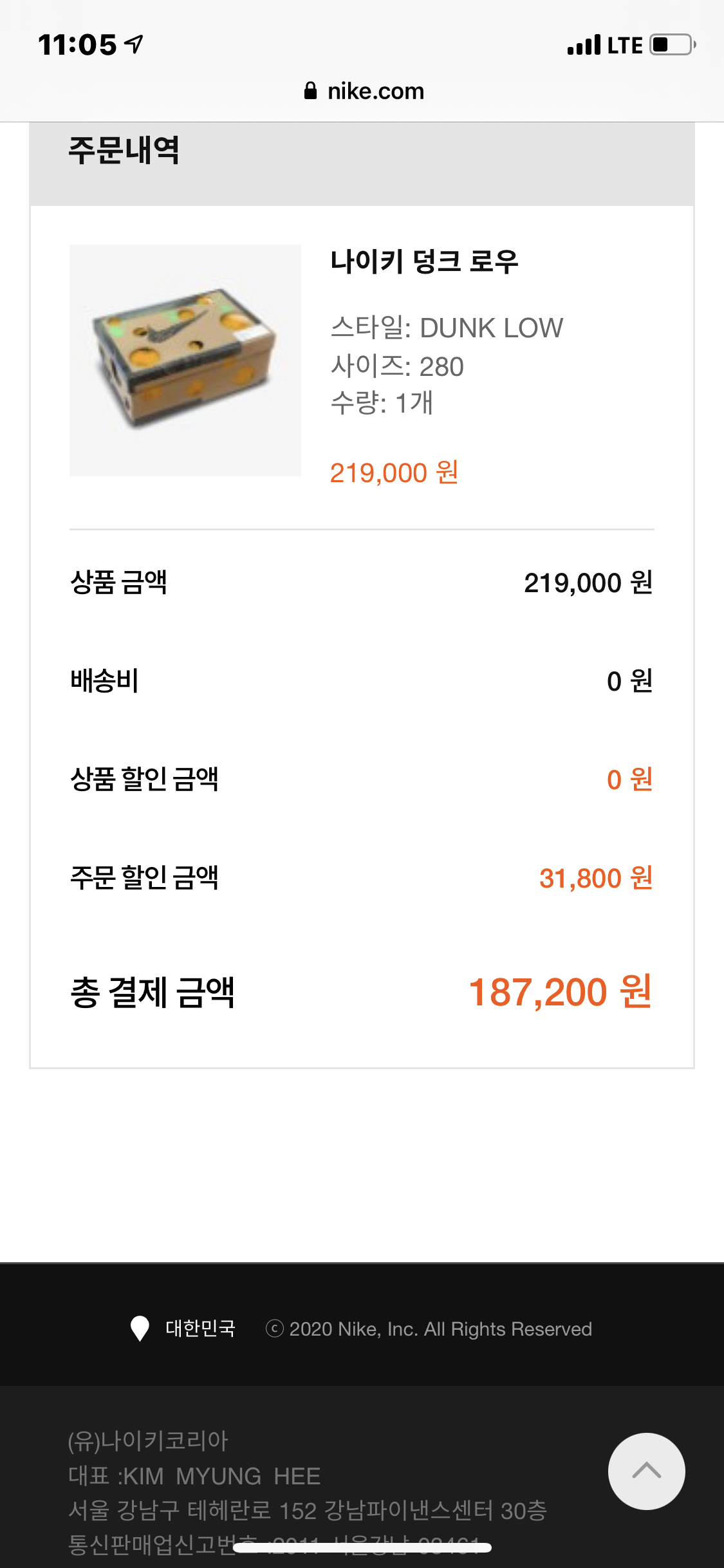The image size is (724, 1568).
Task: Tap the scroll-to-top arrow button
Action: tap(646, 1471)
